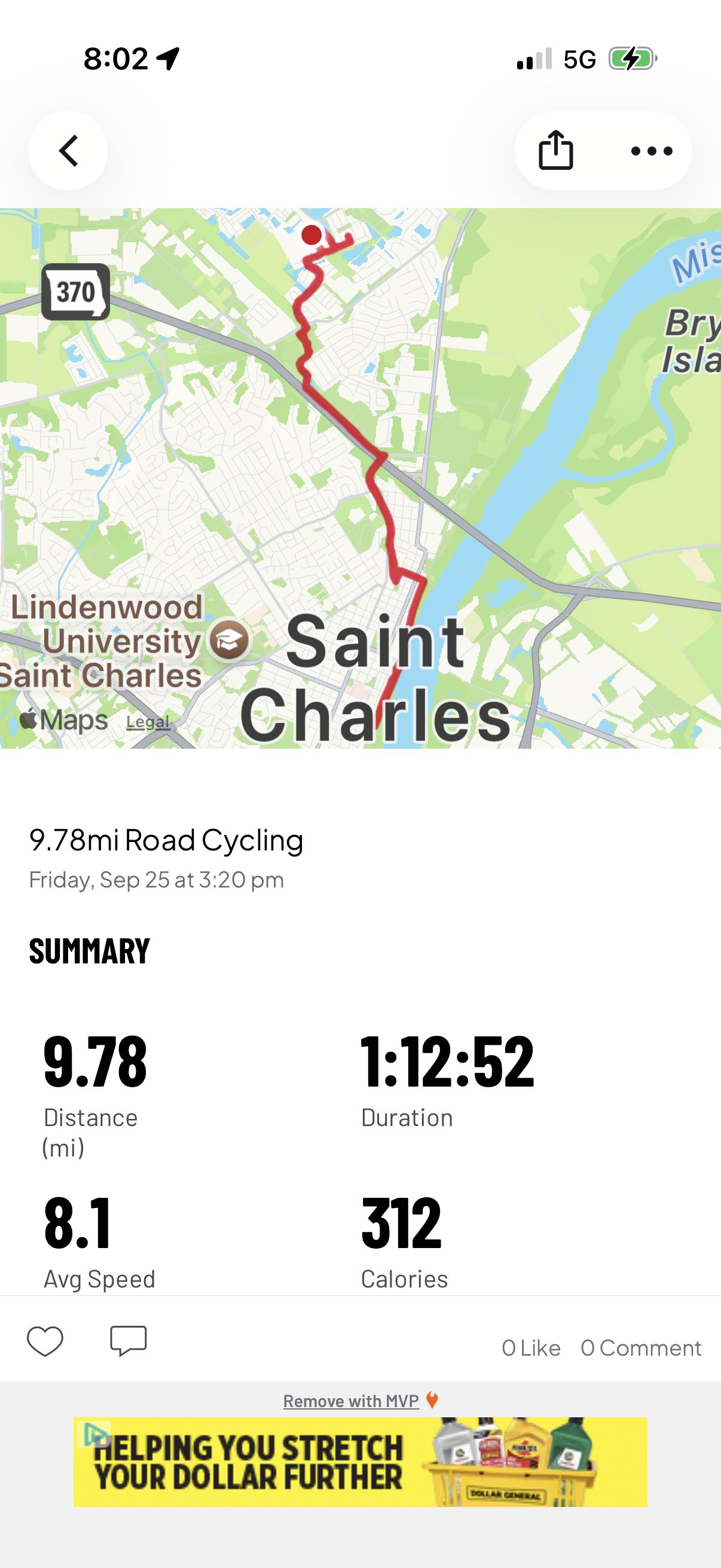721x1568 pixels.
Task: Open the Dollar General ad banner
Action: (x=360, y=1462)
